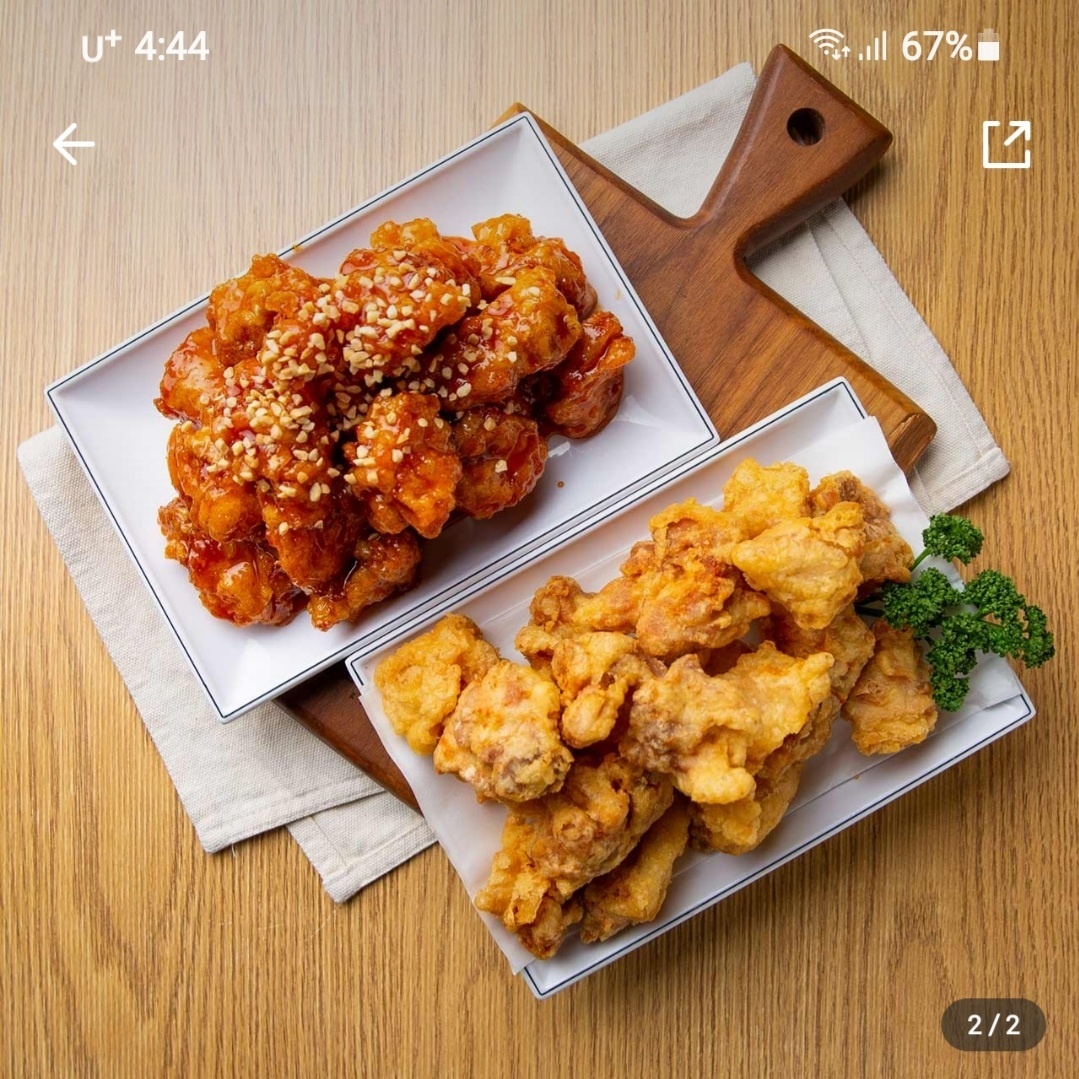1079x1079 pixels.
Task: Share this food photo
Action: tap(1006, 145)
